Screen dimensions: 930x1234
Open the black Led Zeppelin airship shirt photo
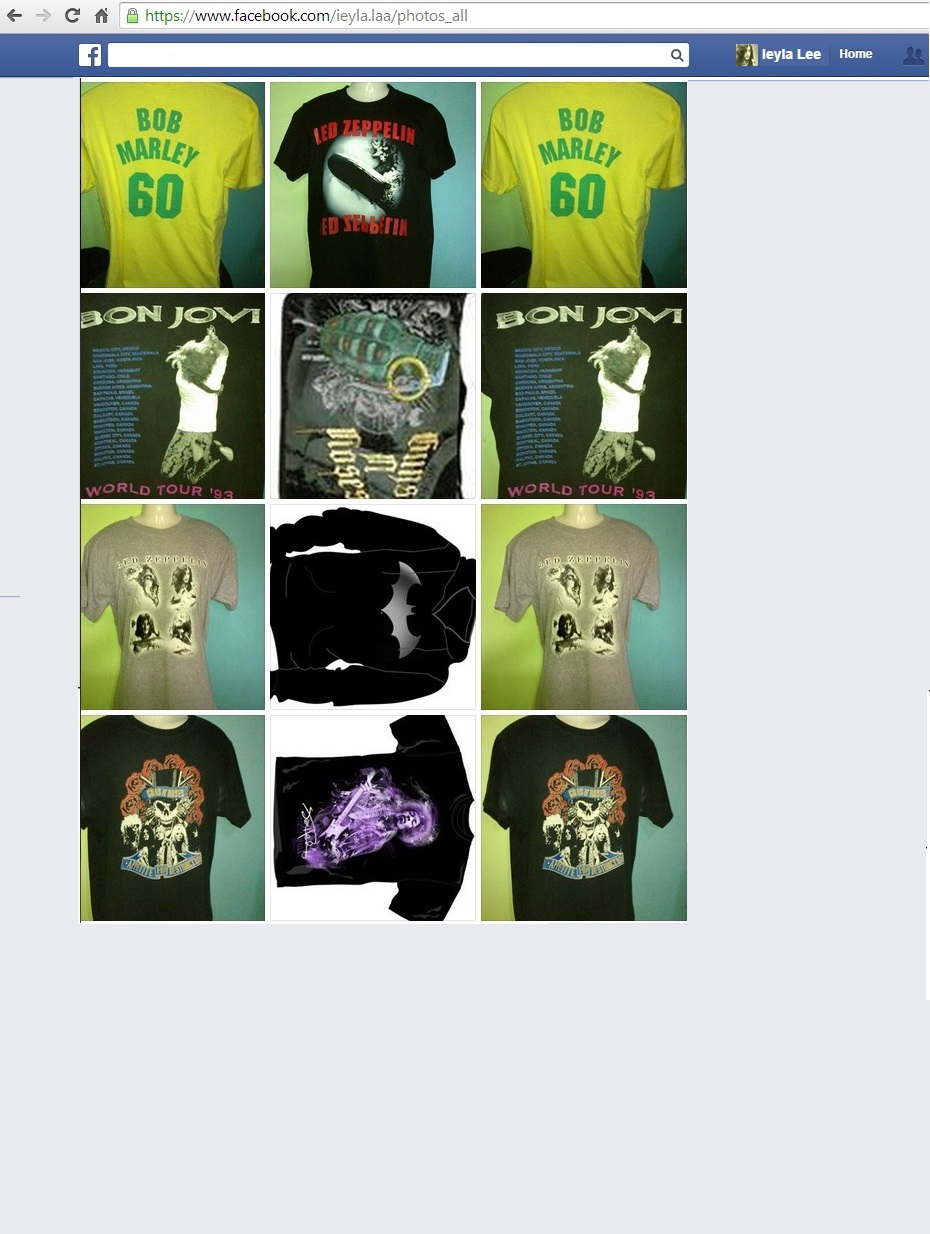click(x=372, y=185)
